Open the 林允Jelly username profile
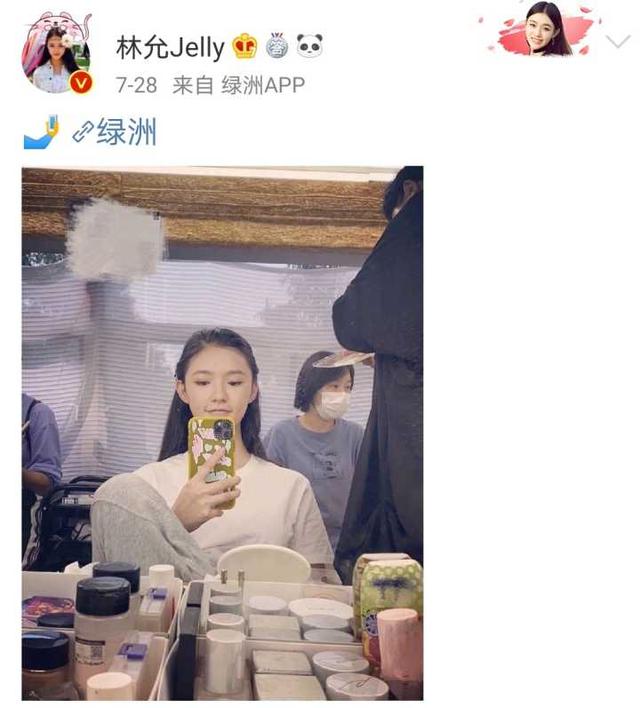Image resolution: width=640 pixels, height=708 pixels. click(169, 46)
